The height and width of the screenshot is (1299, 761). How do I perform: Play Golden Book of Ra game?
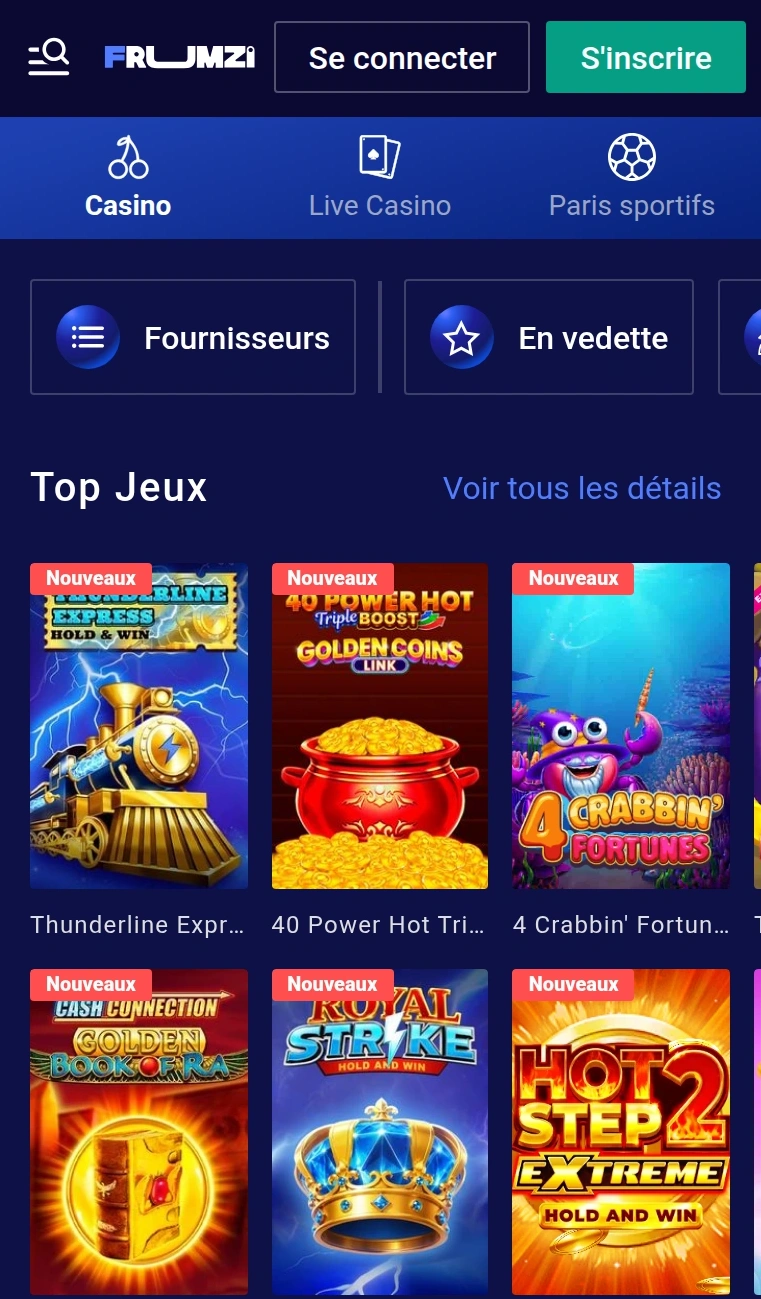[x=139, y=1132]
